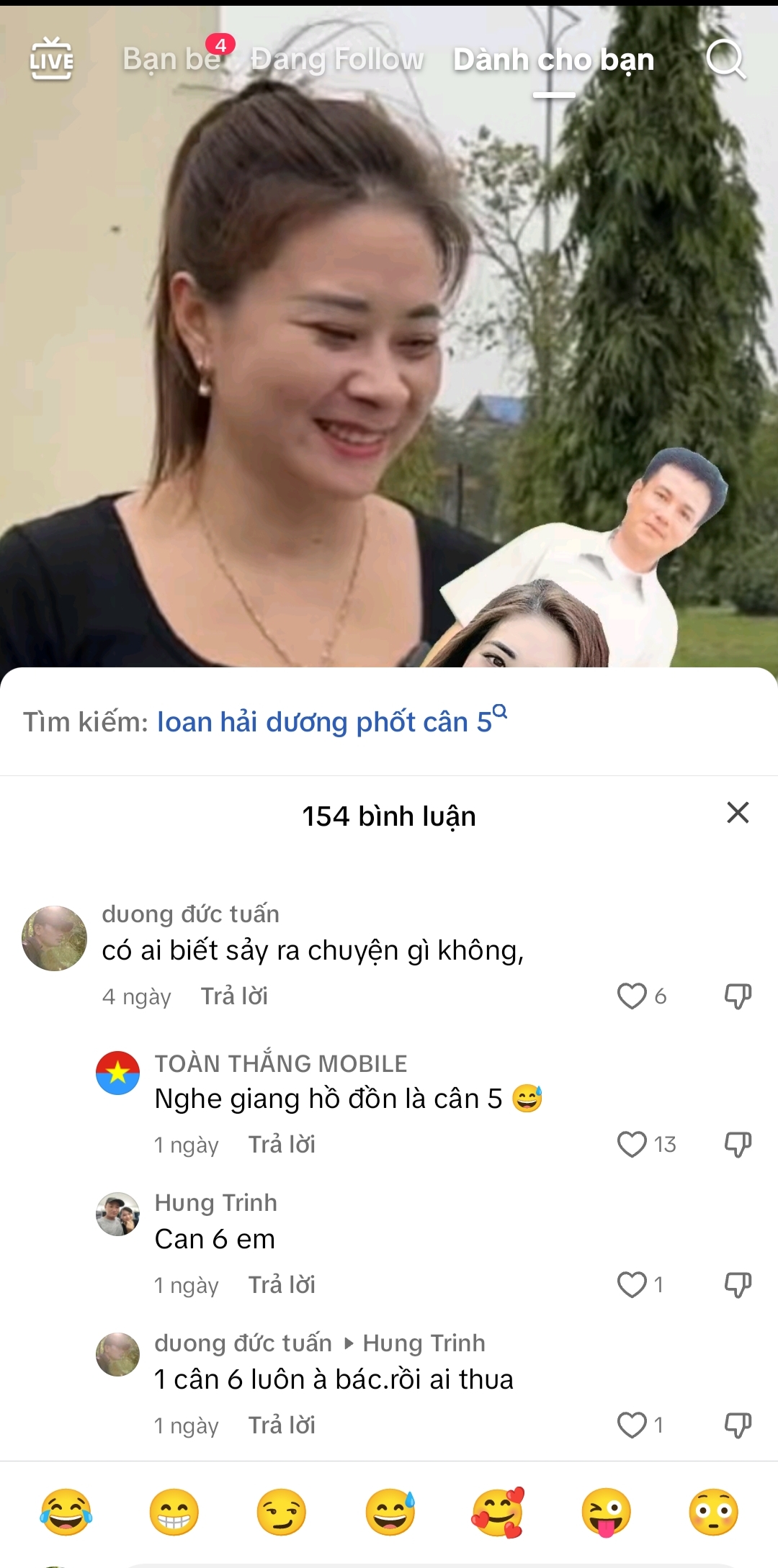Insert the smiling face with hearts emoji
The width and height of the screenshot is (778, 1568).
[x=498, y=1512]
